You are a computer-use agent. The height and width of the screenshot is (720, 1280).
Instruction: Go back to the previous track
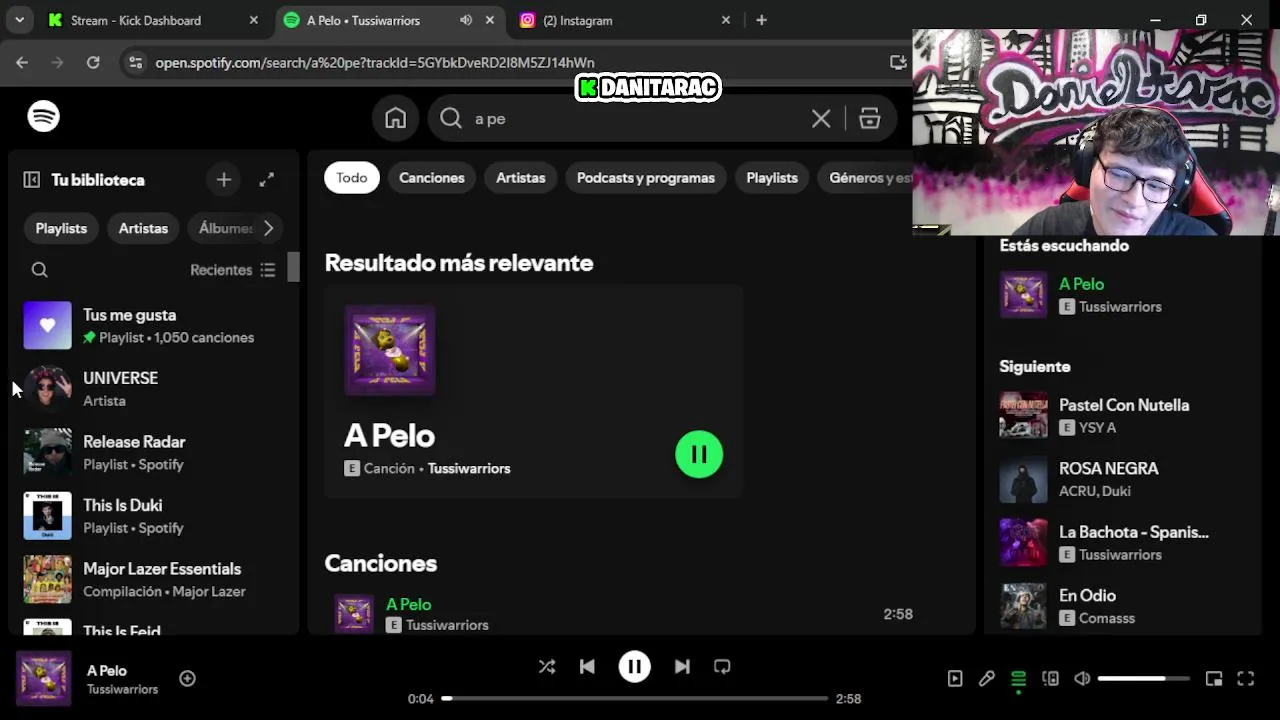click(x=587, y=667)
